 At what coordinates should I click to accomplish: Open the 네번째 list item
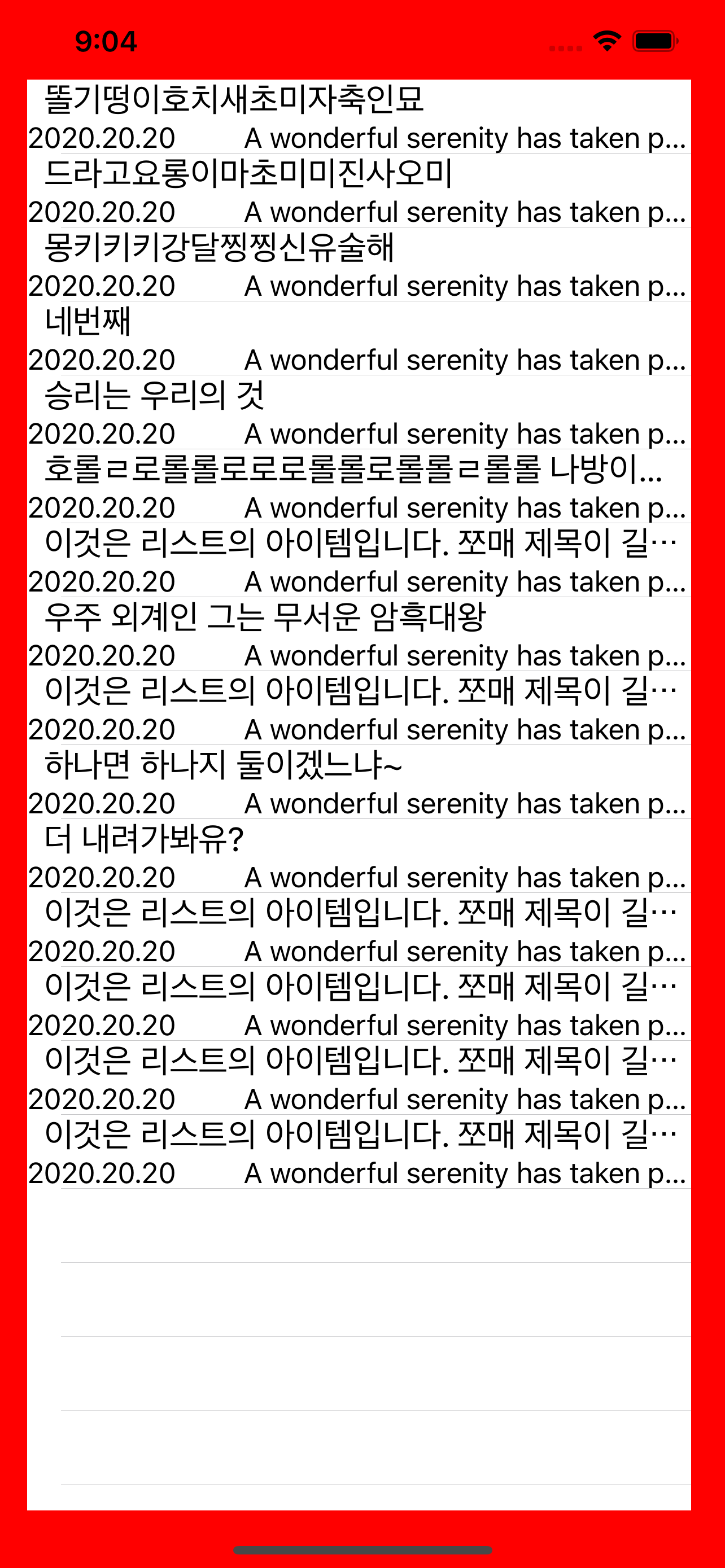[x=359, y=339]
